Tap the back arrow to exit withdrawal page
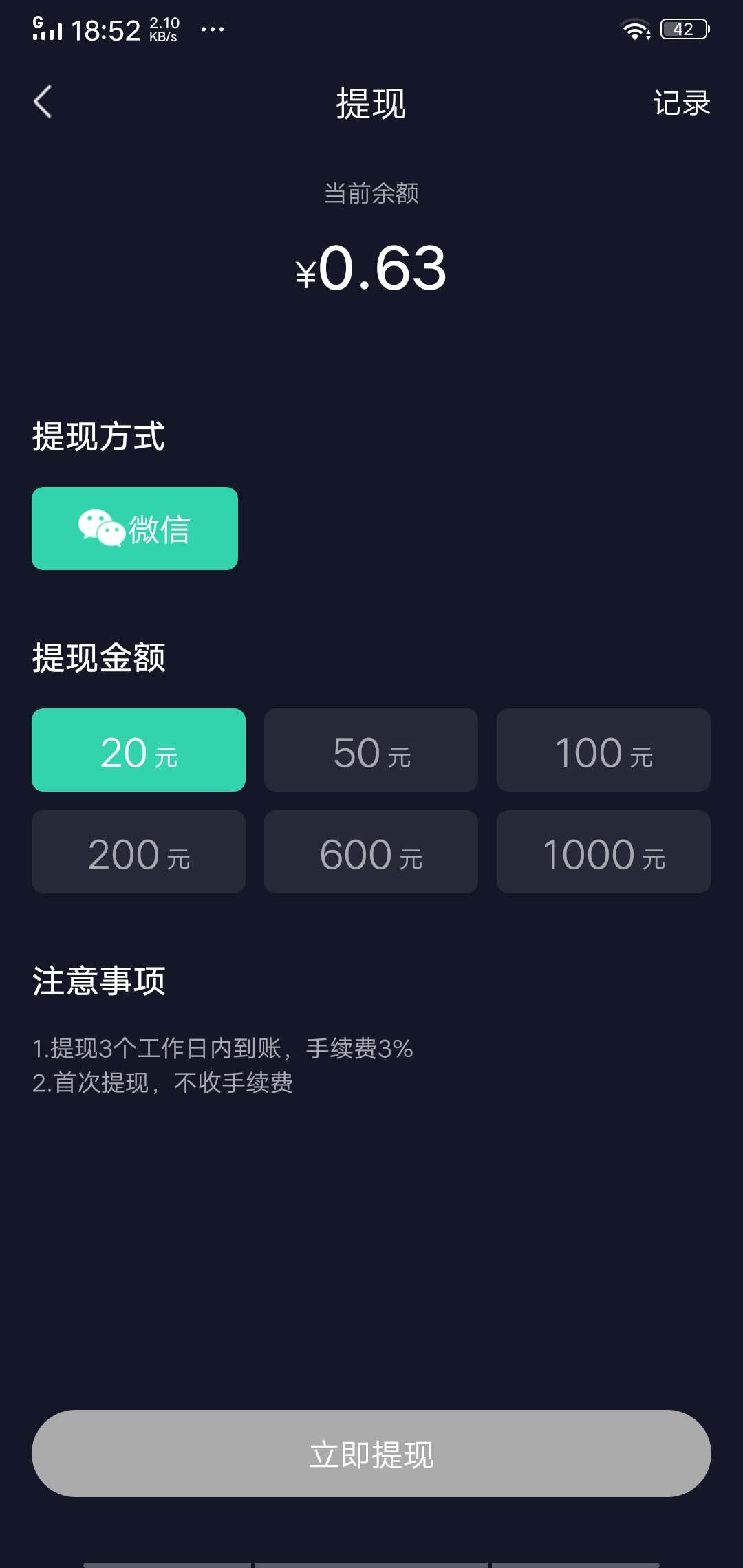Viewport: 743px width, 1568px height. click(43, 103)
